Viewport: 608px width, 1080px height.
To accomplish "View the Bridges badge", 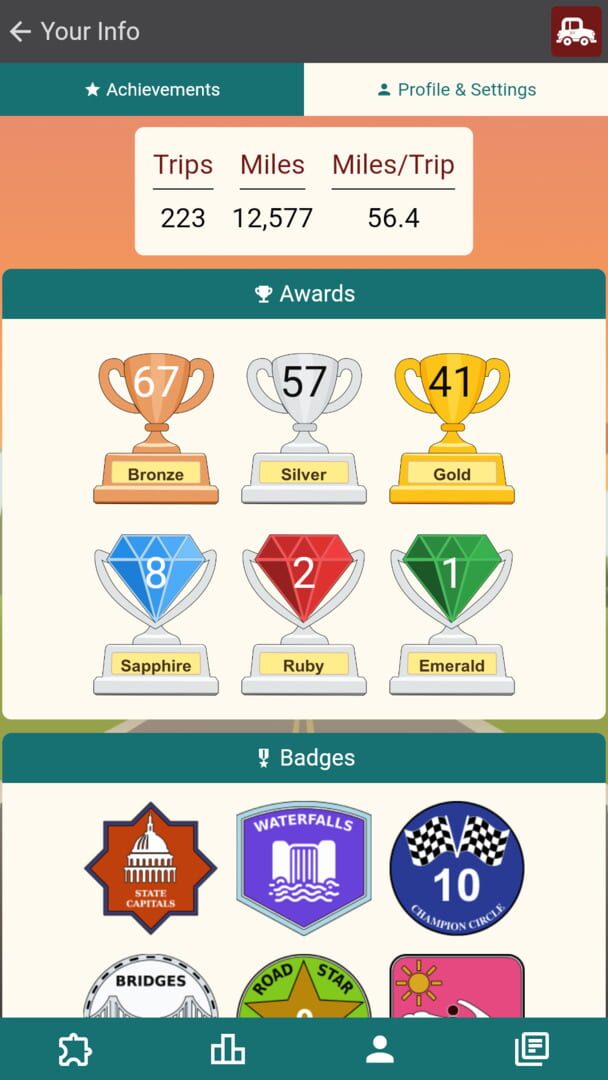I will pyautogui.click(x=151, y=988).
